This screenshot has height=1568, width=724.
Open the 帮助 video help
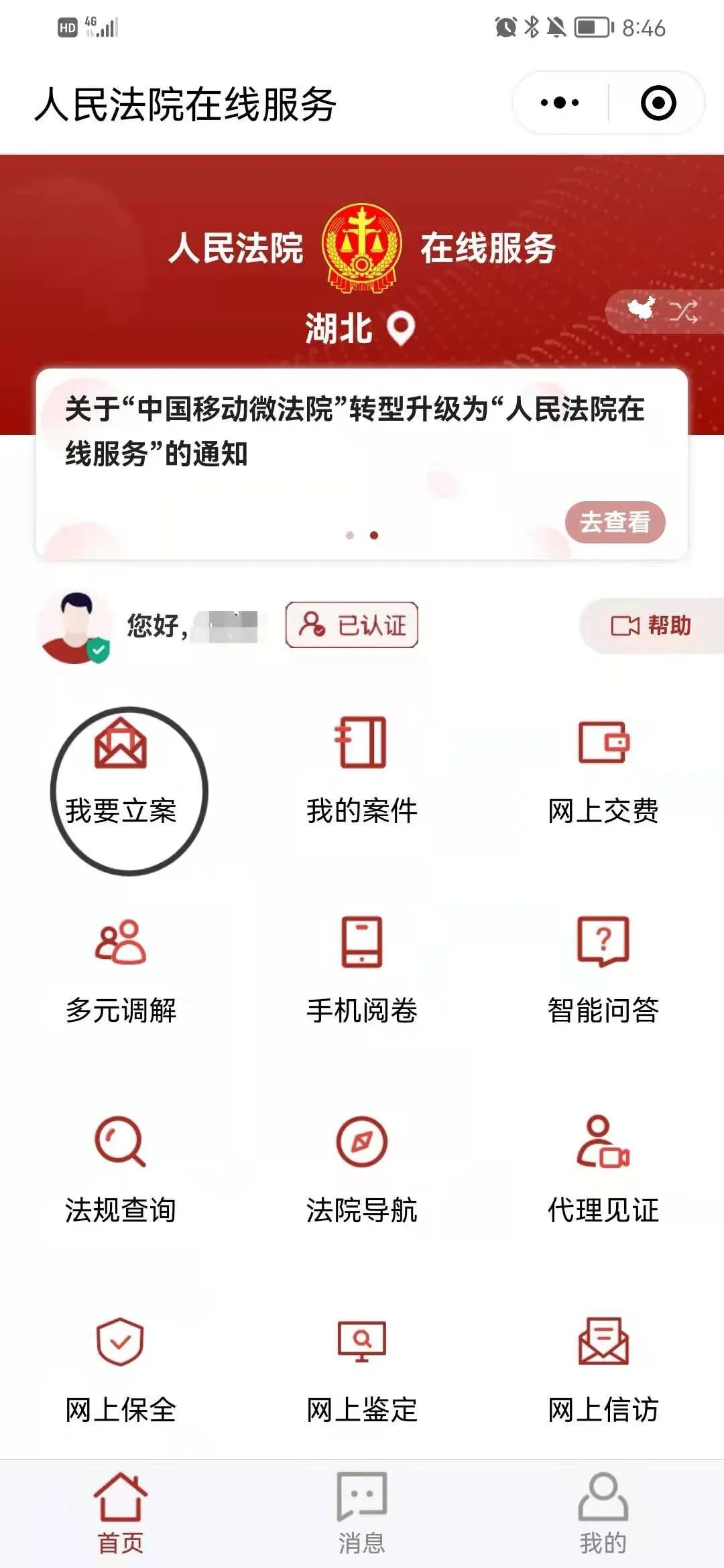click(x=650, y=625)
